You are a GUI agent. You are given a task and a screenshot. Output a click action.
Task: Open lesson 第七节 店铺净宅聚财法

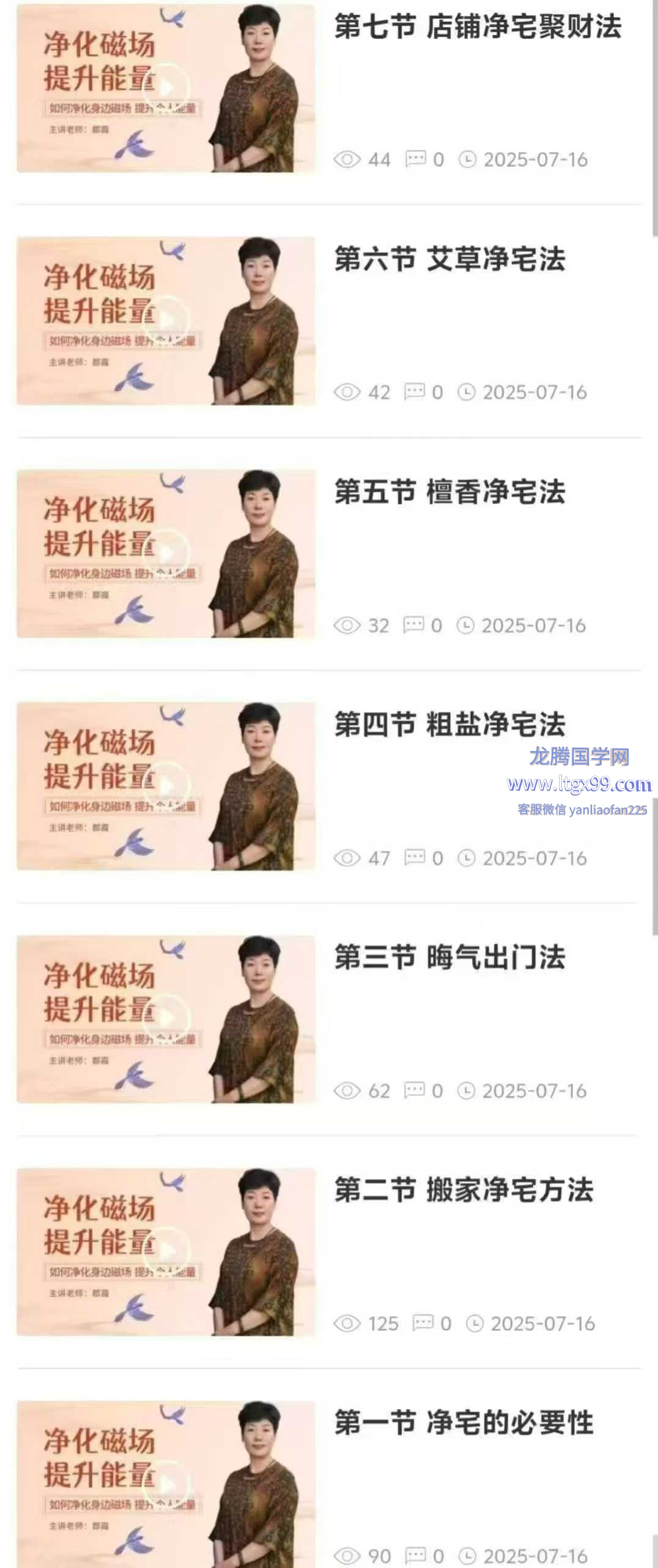pyautogui.click(x=478, y=28)
